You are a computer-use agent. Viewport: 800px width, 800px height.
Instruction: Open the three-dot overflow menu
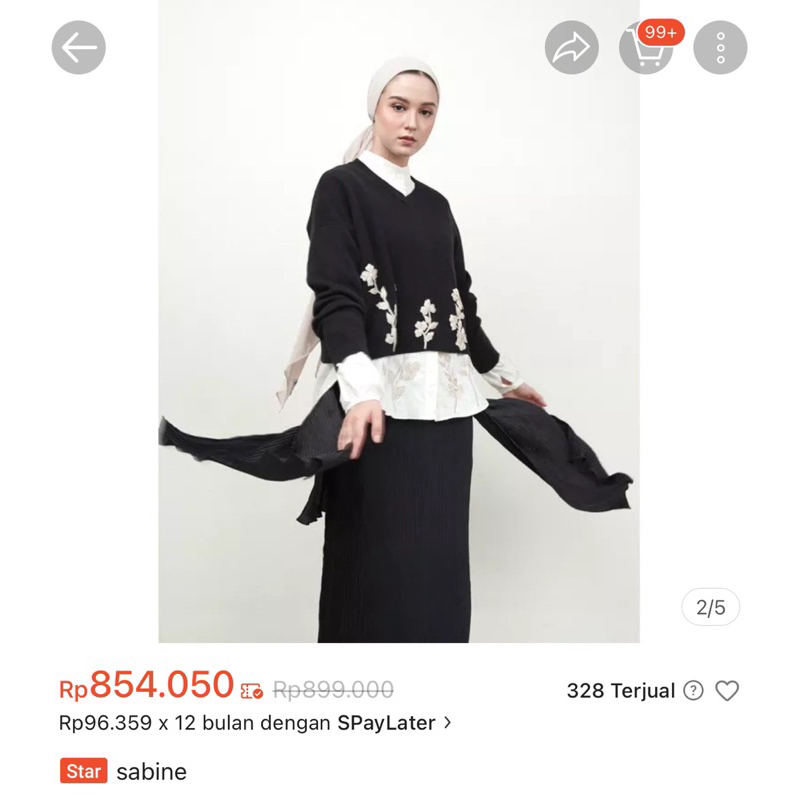point(718,47)
